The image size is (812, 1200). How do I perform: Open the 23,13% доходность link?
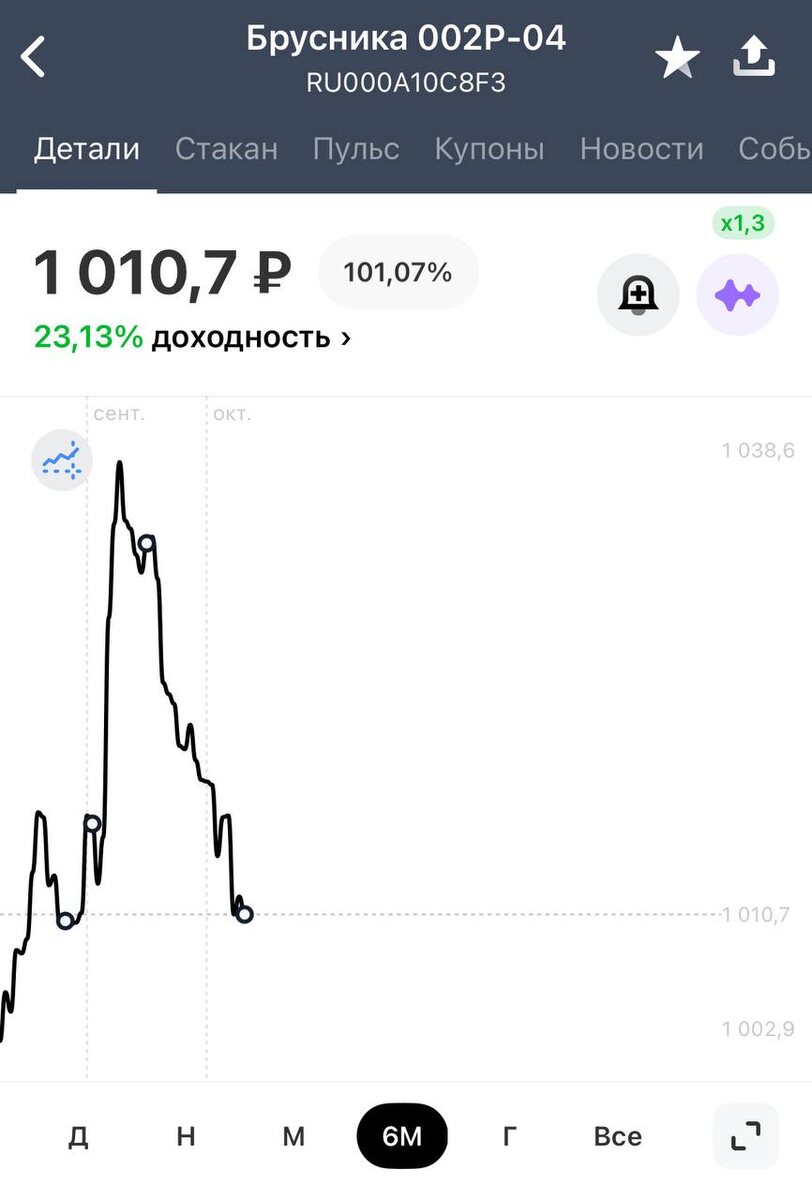tap(190, 339)
